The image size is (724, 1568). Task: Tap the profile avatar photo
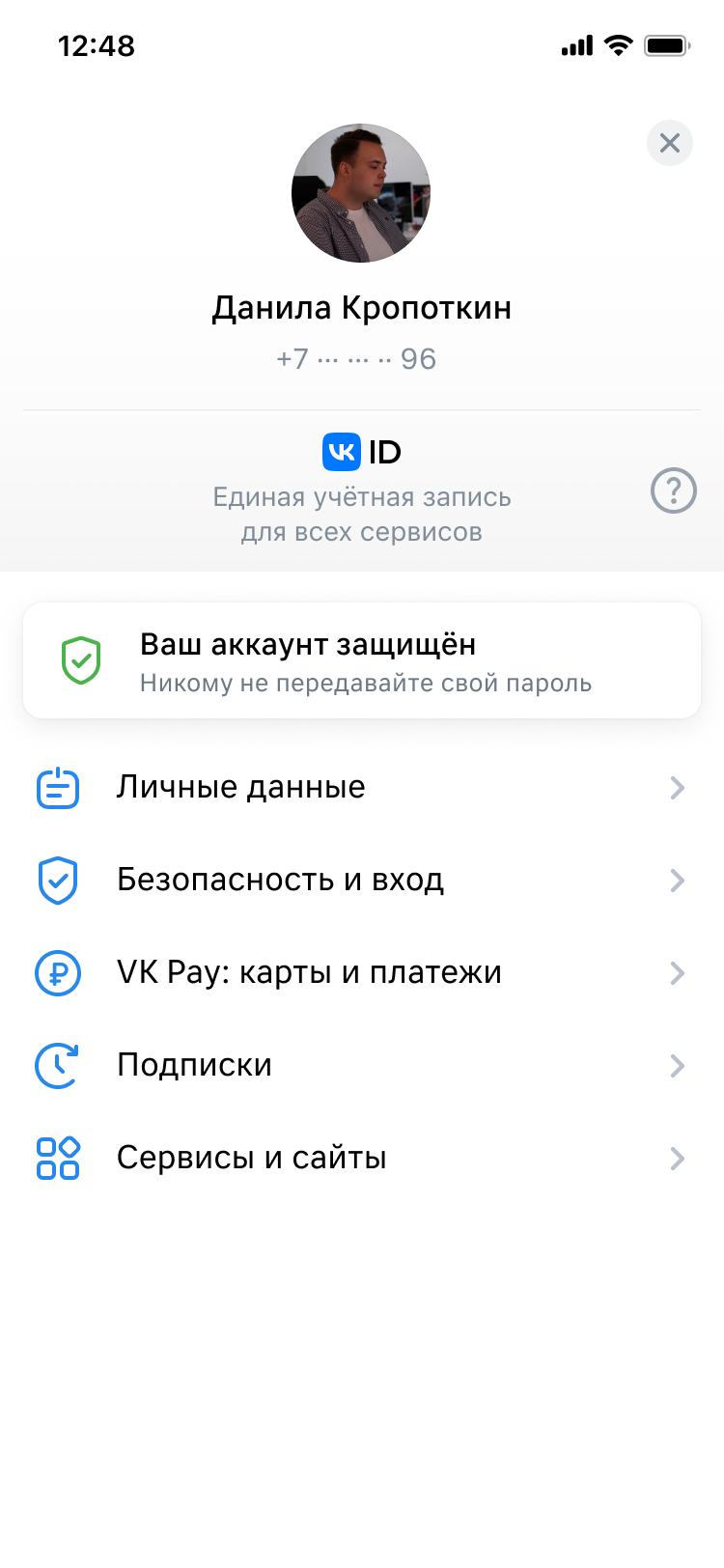tap(361, 193)
